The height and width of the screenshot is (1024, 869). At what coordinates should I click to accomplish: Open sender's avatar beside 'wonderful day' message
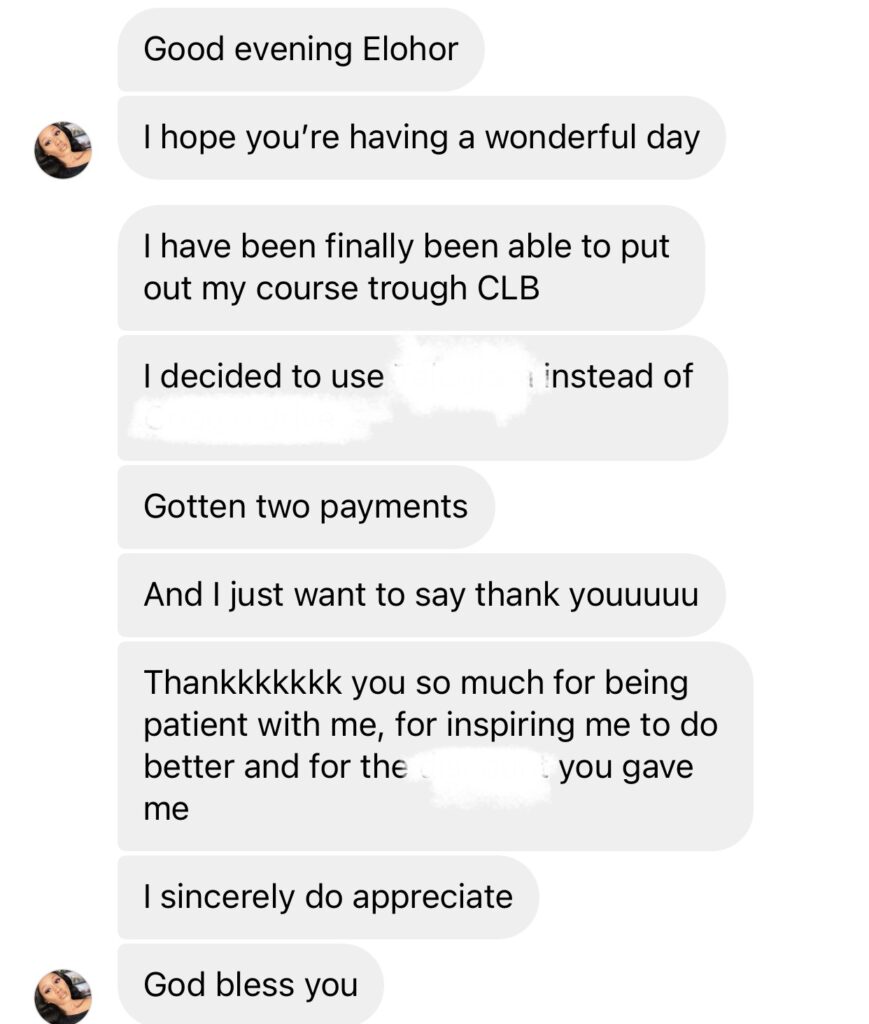pos(63,150)
